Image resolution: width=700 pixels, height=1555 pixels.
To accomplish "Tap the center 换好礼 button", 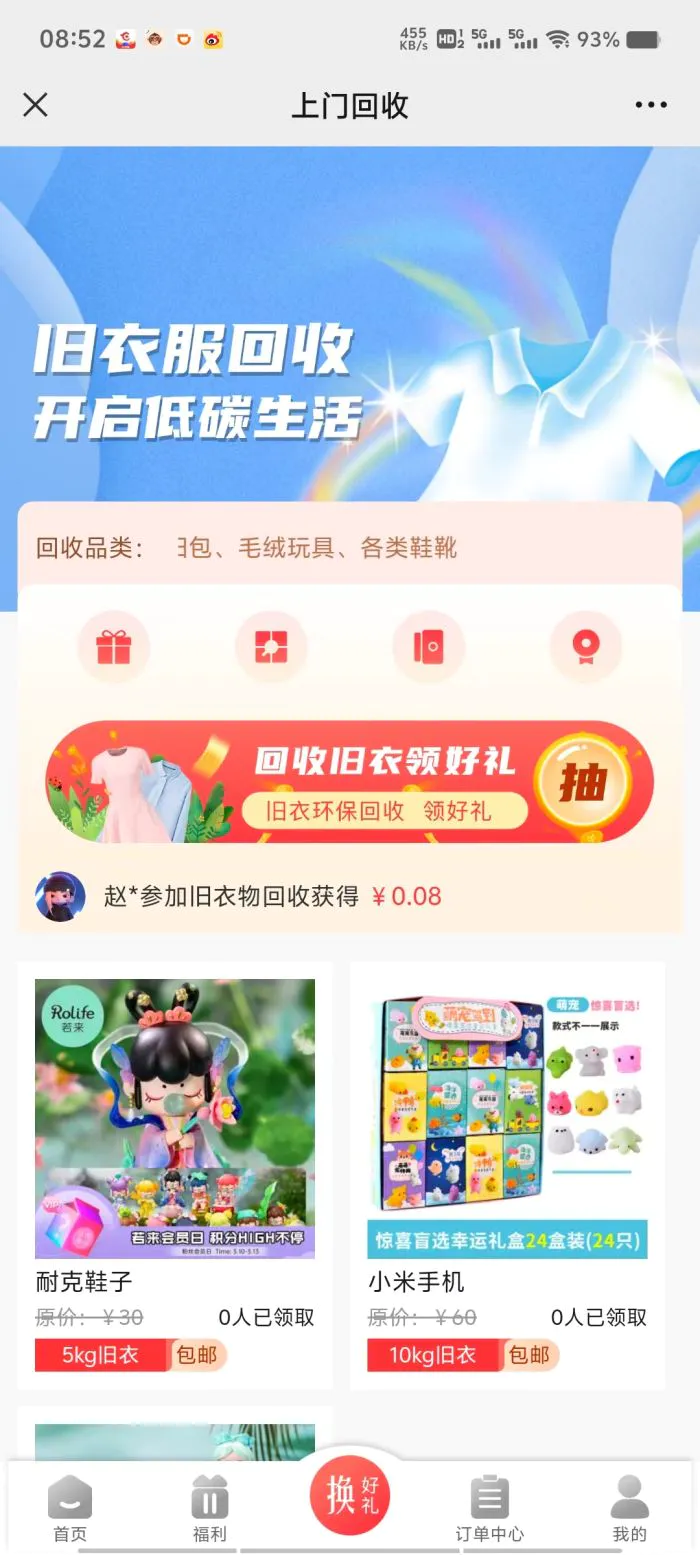I will (350, 1496).
